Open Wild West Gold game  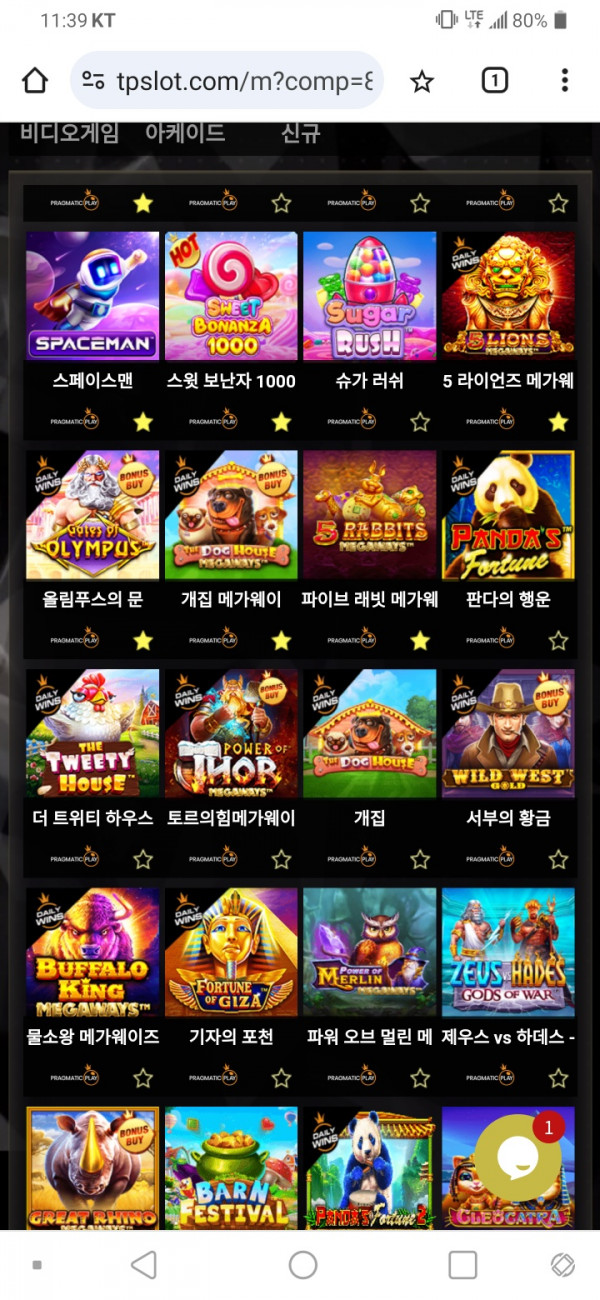[x=508, y=733]
